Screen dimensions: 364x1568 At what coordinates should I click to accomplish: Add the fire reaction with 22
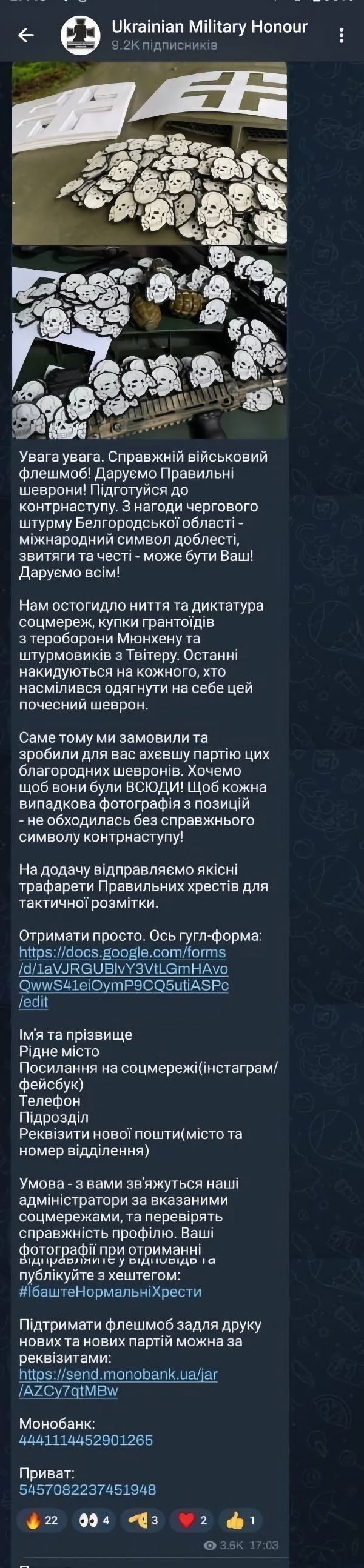click(x=41, y=1520)
